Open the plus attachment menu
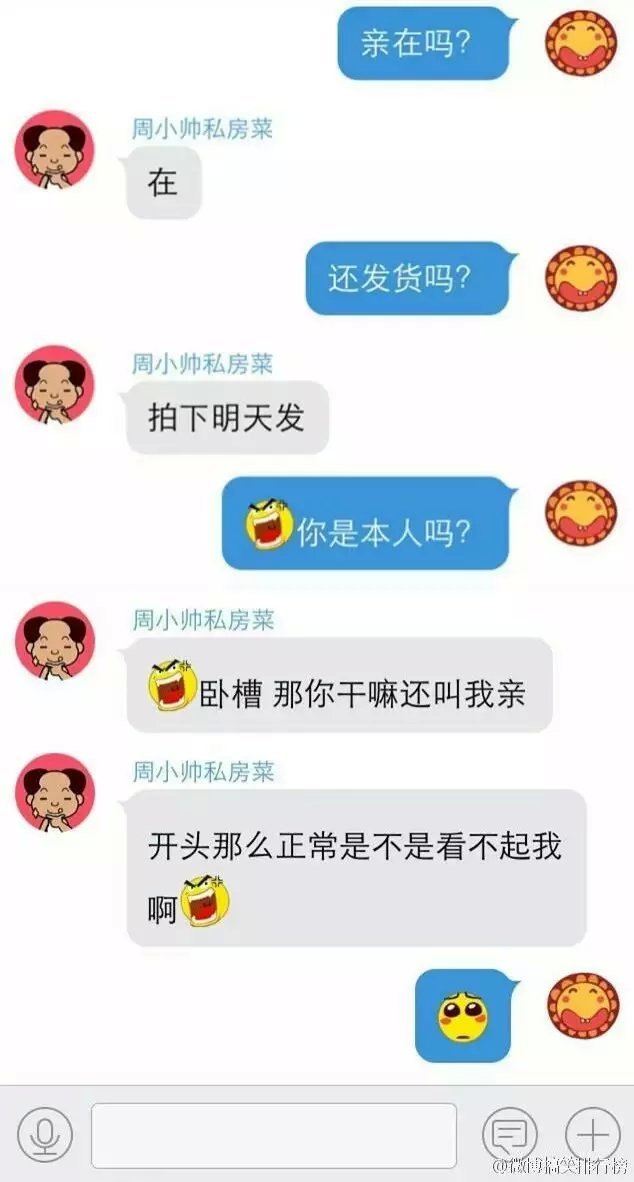 coord(592,1134)
